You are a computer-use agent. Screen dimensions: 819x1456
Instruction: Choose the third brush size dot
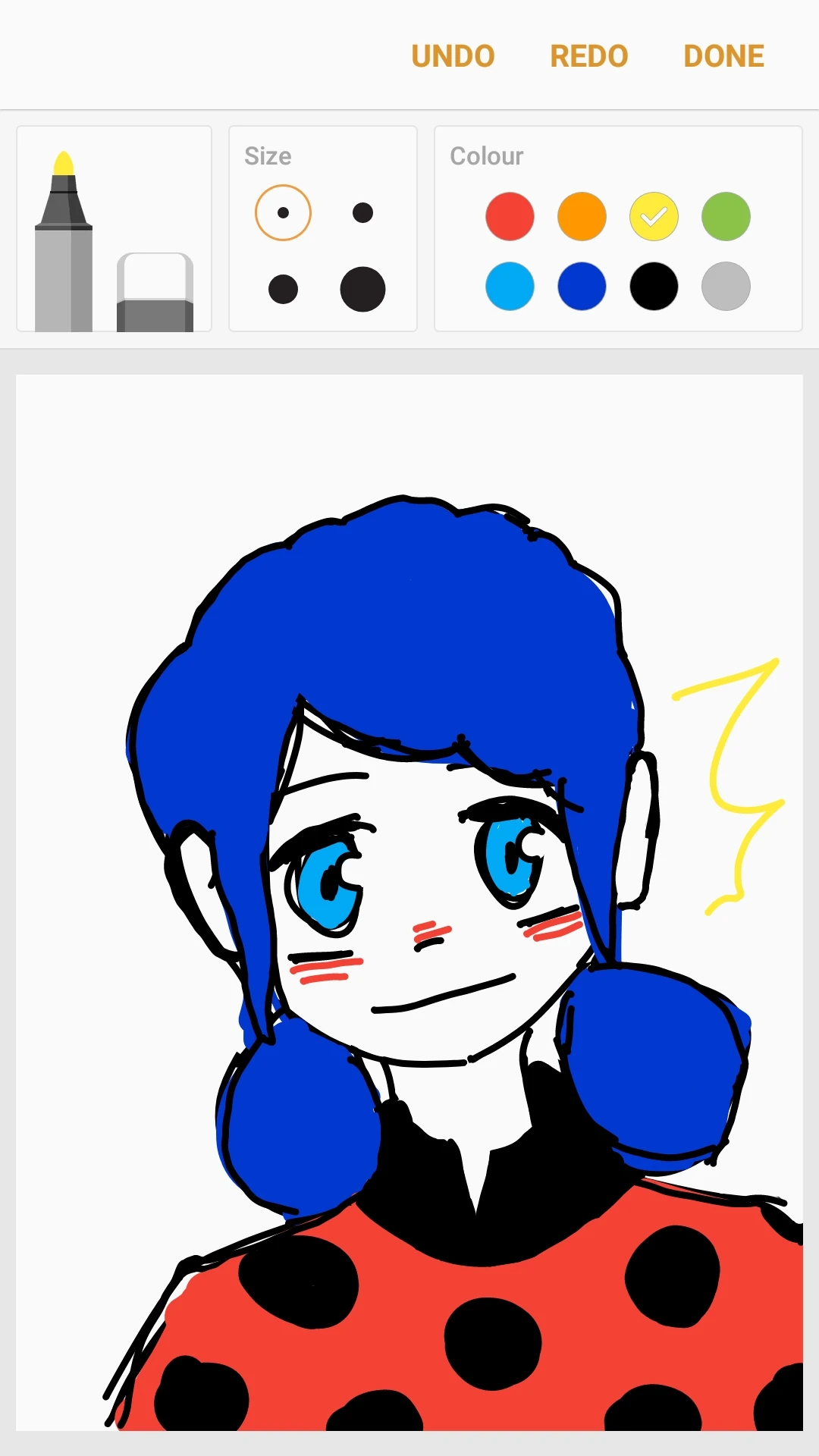(283, 289)
